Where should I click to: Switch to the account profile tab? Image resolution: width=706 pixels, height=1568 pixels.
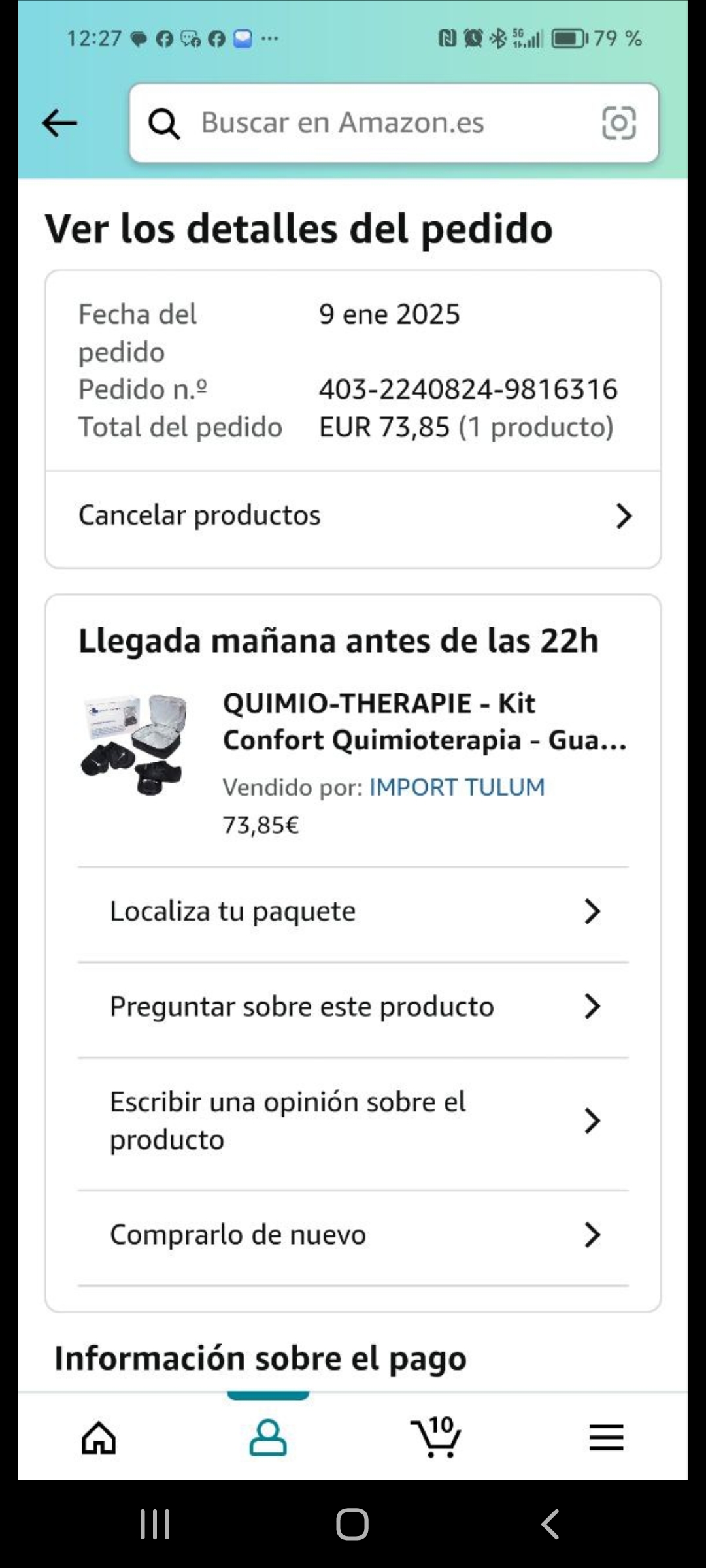tap(268, 1439)
